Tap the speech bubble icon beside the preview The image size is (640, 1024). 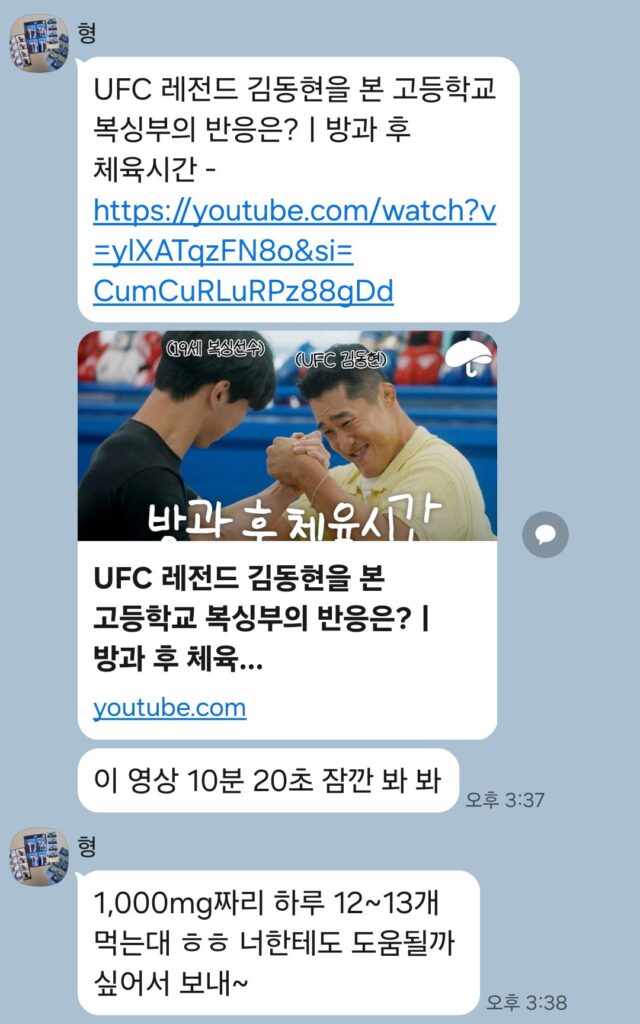point(545,535)
